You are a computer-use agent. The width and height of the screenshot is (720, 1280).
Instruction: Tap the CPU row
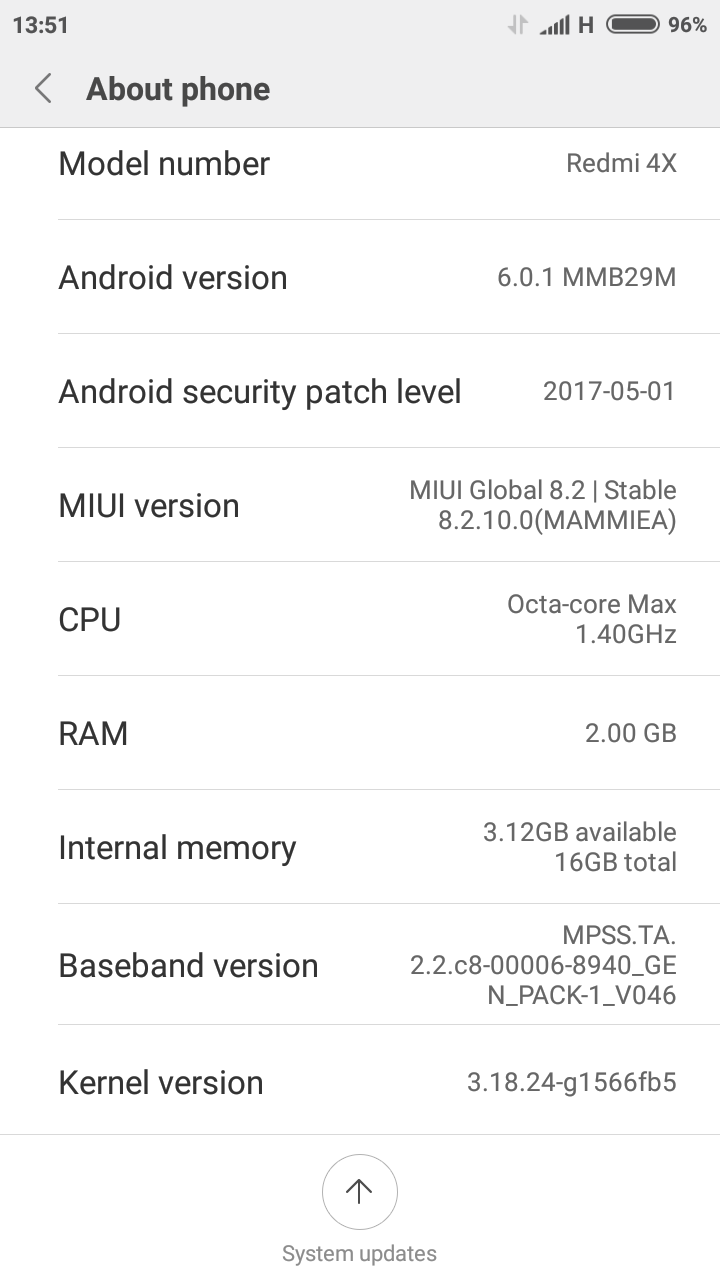click(360, 619)
